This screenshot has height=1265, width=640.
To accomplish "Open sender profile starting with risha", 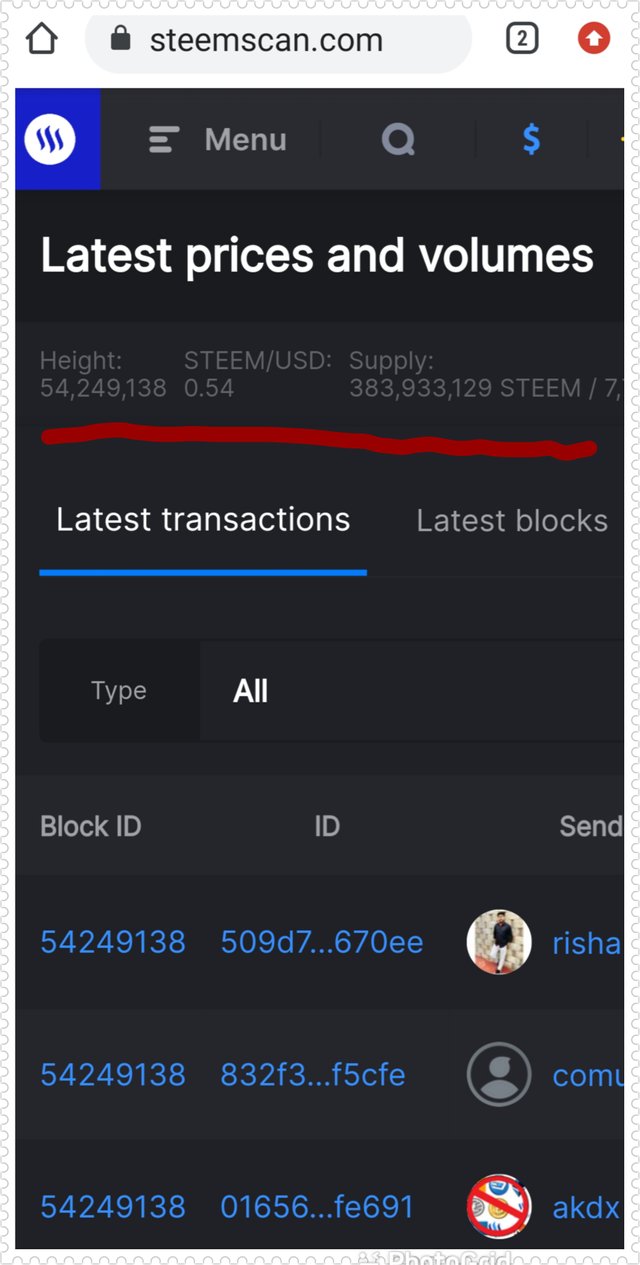I will tap(585, 943).
